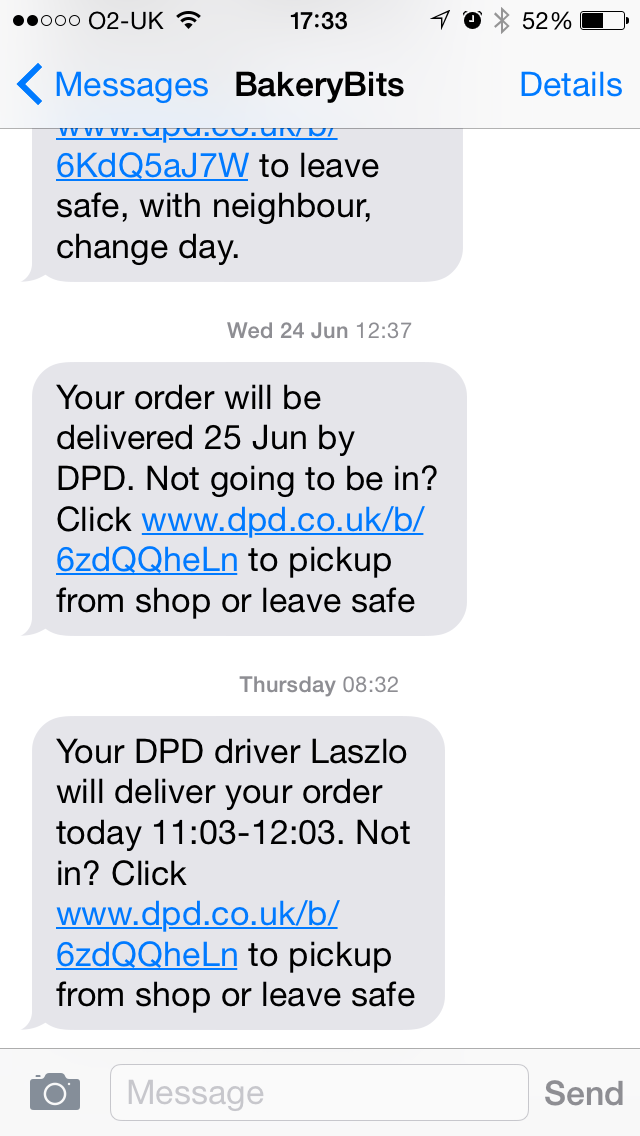This screenshot has height=1136, width=640.
Task: Open the dpd.co.uk link in Thursday's message
Action: (x=197, y=935)
